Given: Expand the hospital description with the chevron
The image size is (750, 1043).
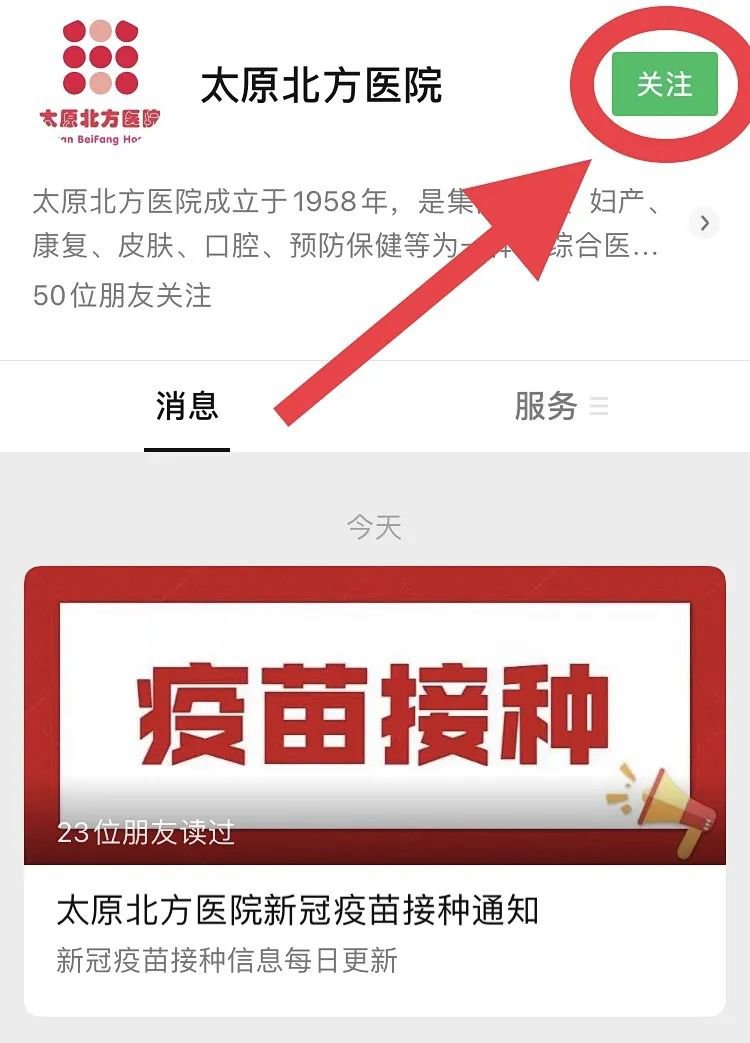Looking at the screenshot, I should (x=705, y=222).
